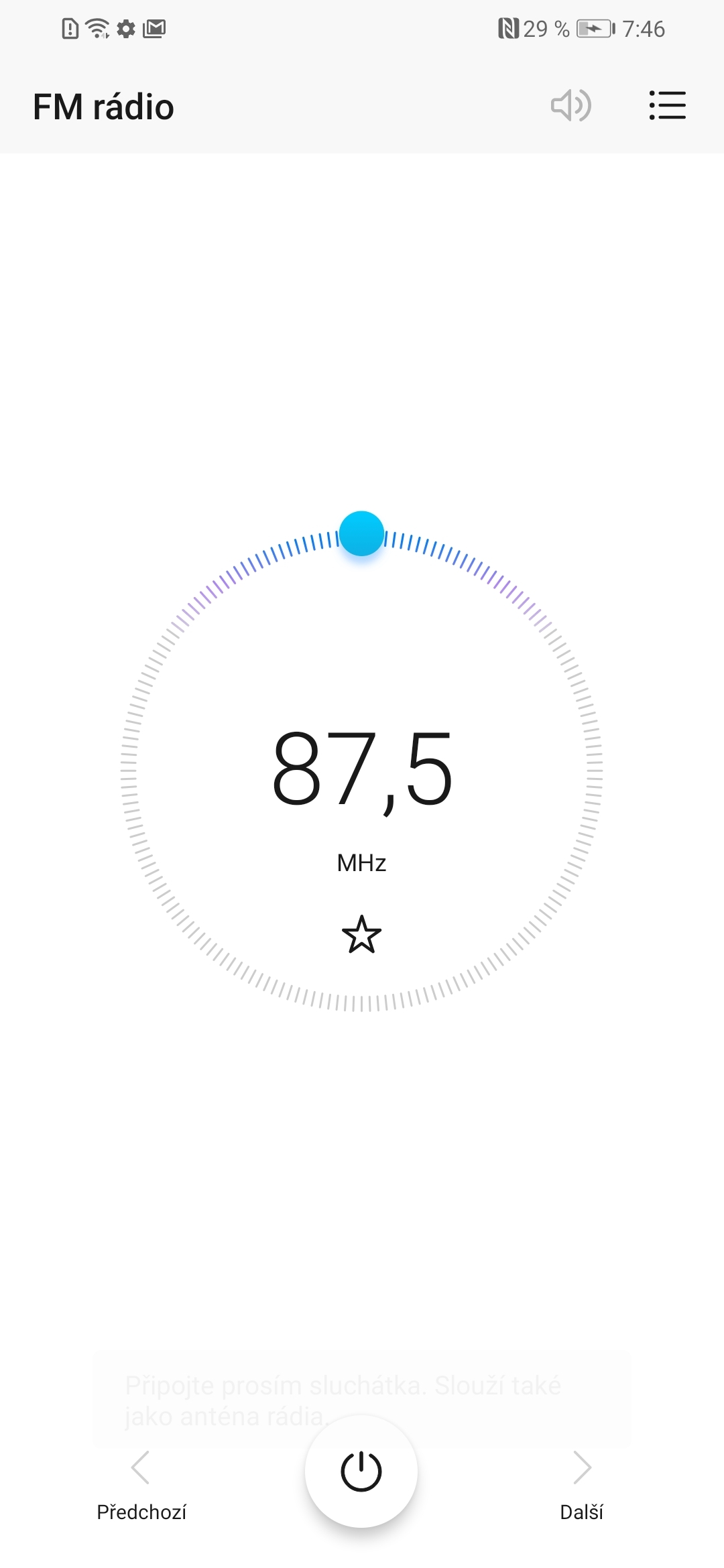
Task: Tap the 87,5 MHz frequency display
Action: [x=362, y=771]
